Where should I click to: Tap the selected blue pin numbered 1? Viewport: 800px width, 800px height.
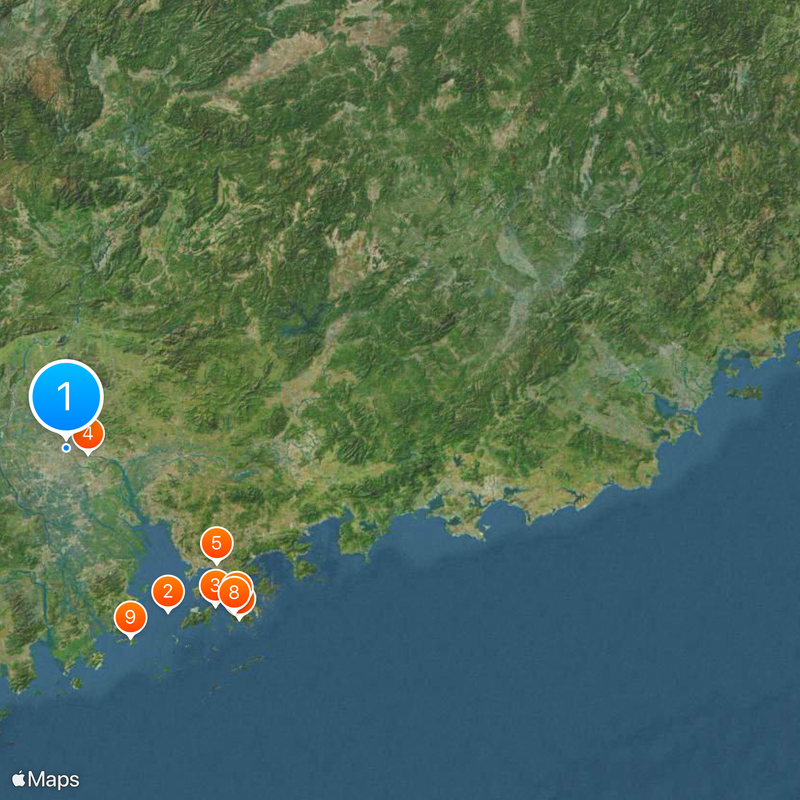[66, 397]
